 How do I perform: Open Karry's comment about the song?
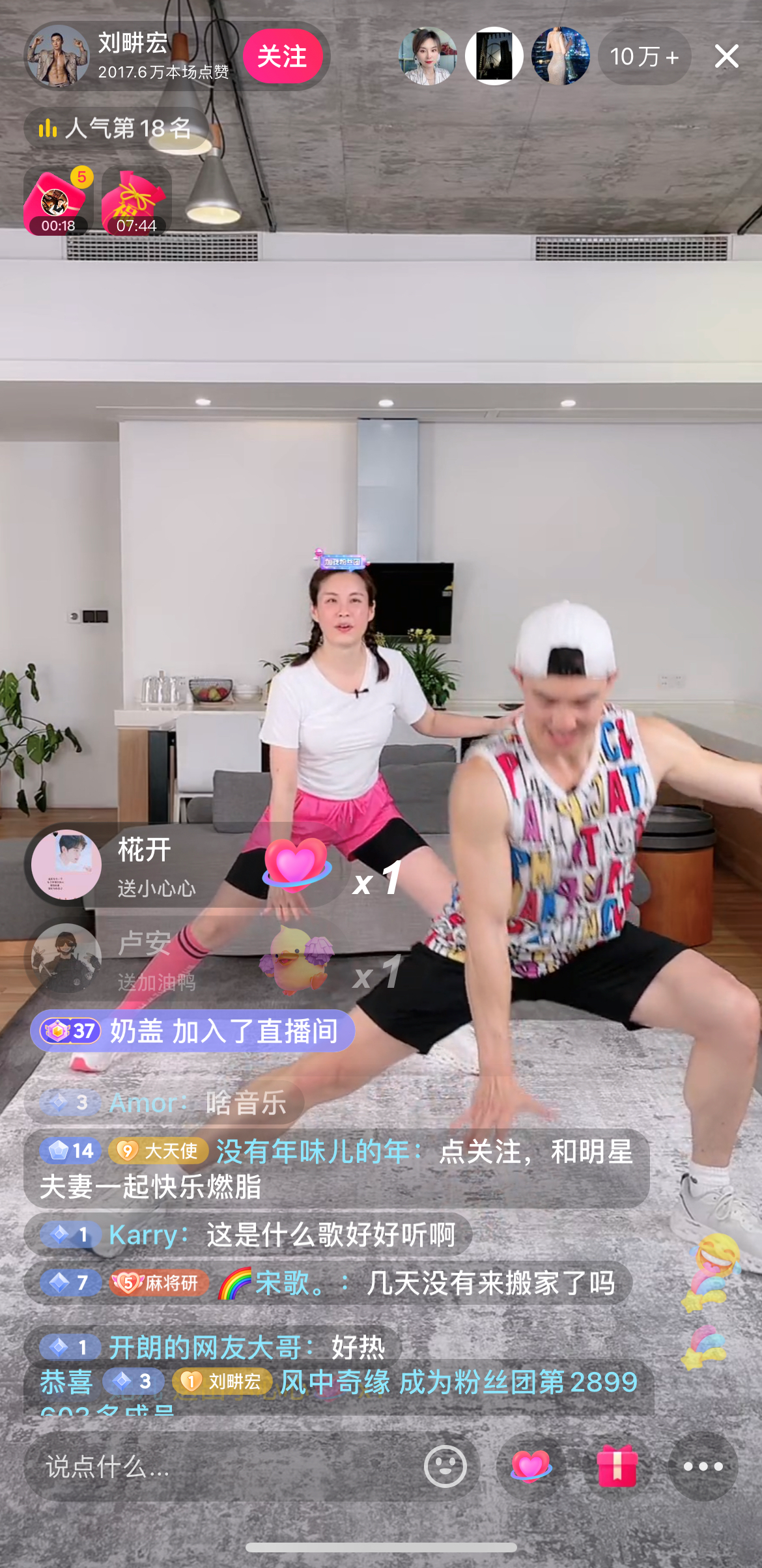pyautogui.click(x=247, y=1235)
